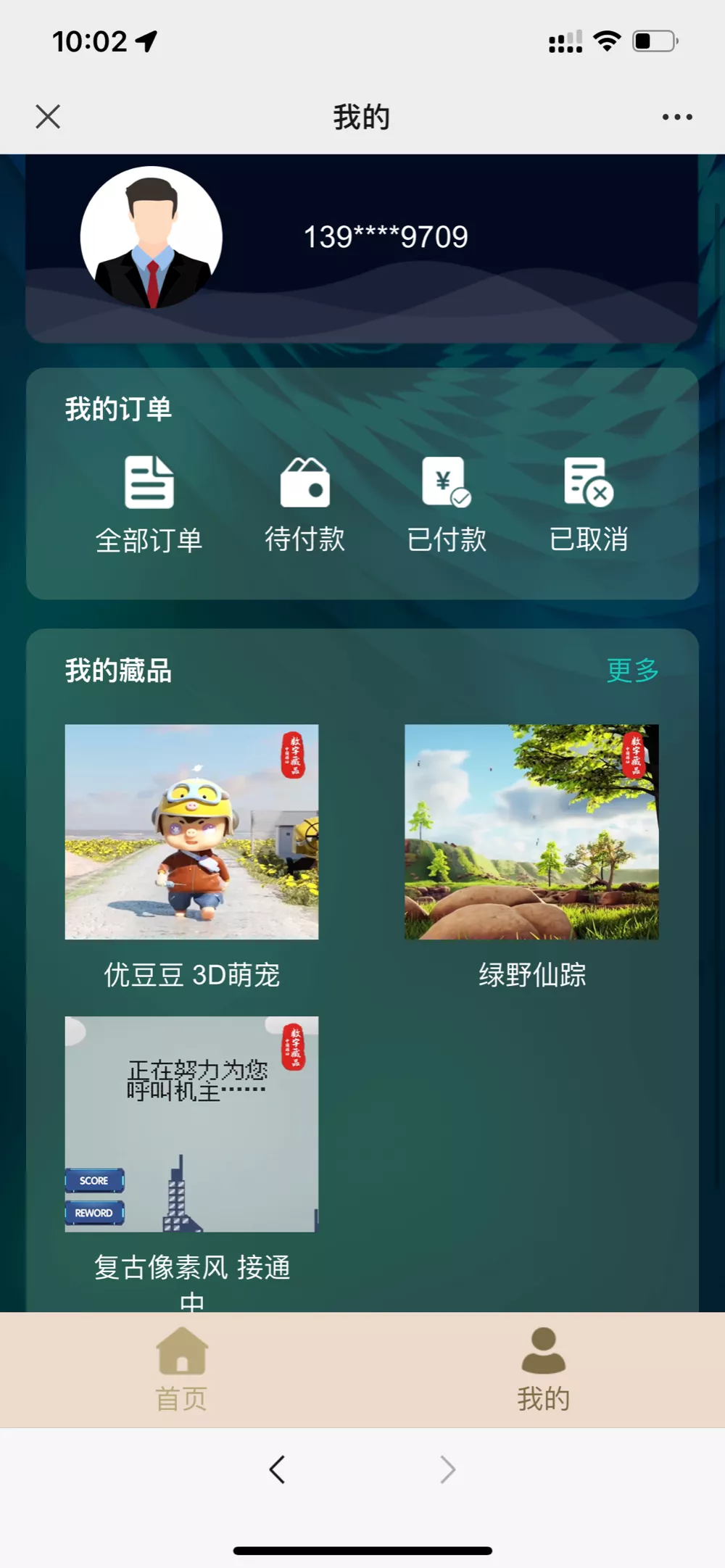Switch to the 首页 home tab
The image size is (725, 1568).
[181, 1369]
